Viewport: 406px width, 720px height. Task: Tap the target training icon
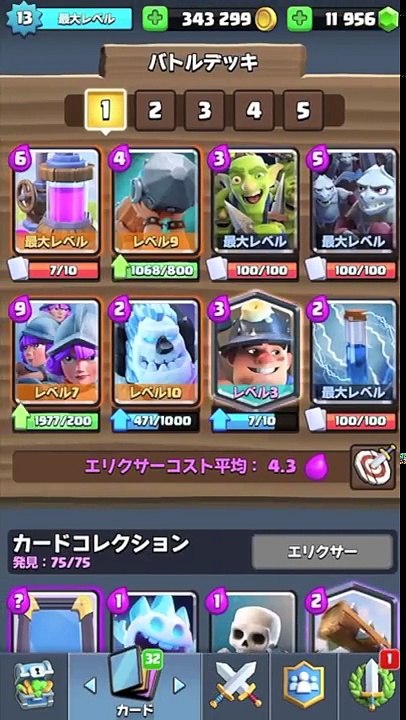coord(373,467)
